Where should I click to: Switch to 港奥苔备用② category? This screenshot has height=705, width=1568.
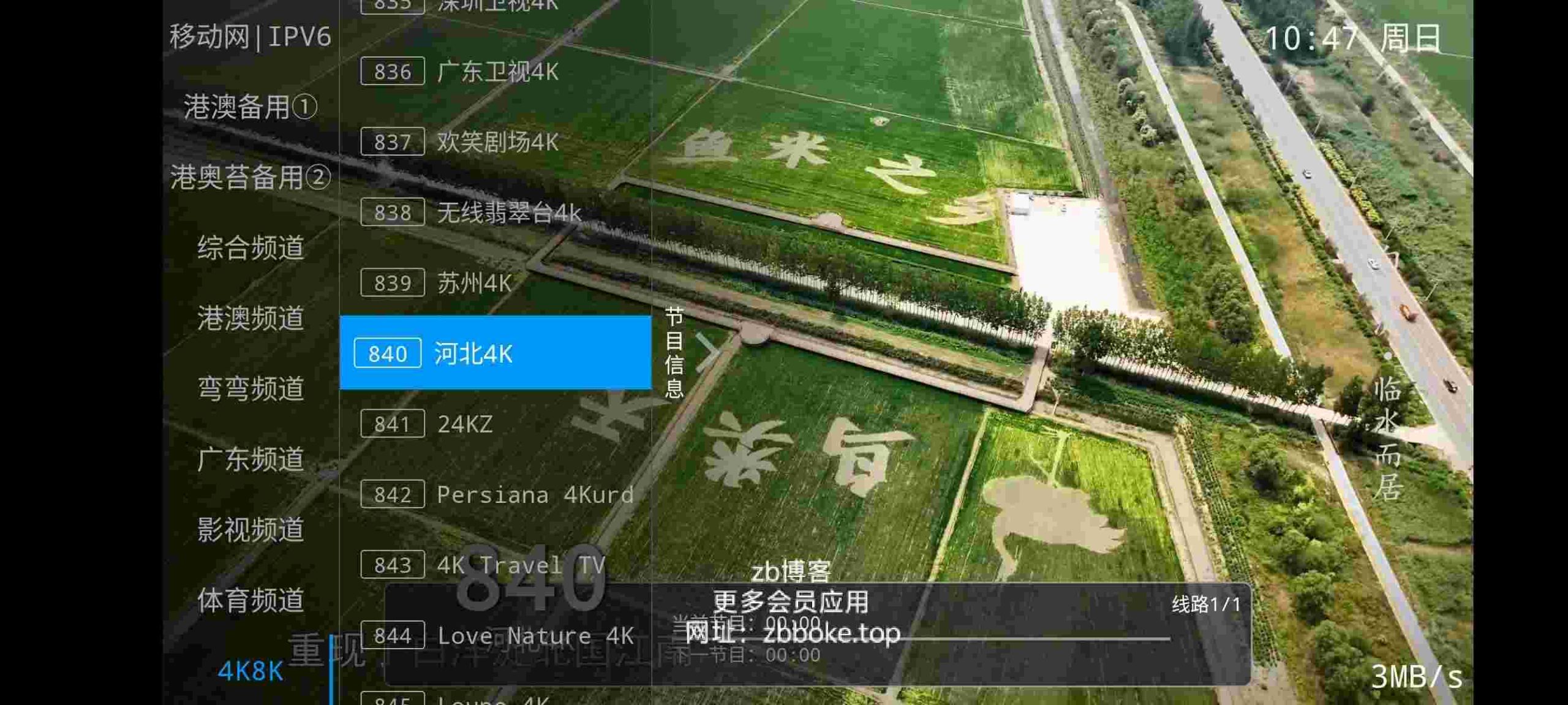pos(251,178)
